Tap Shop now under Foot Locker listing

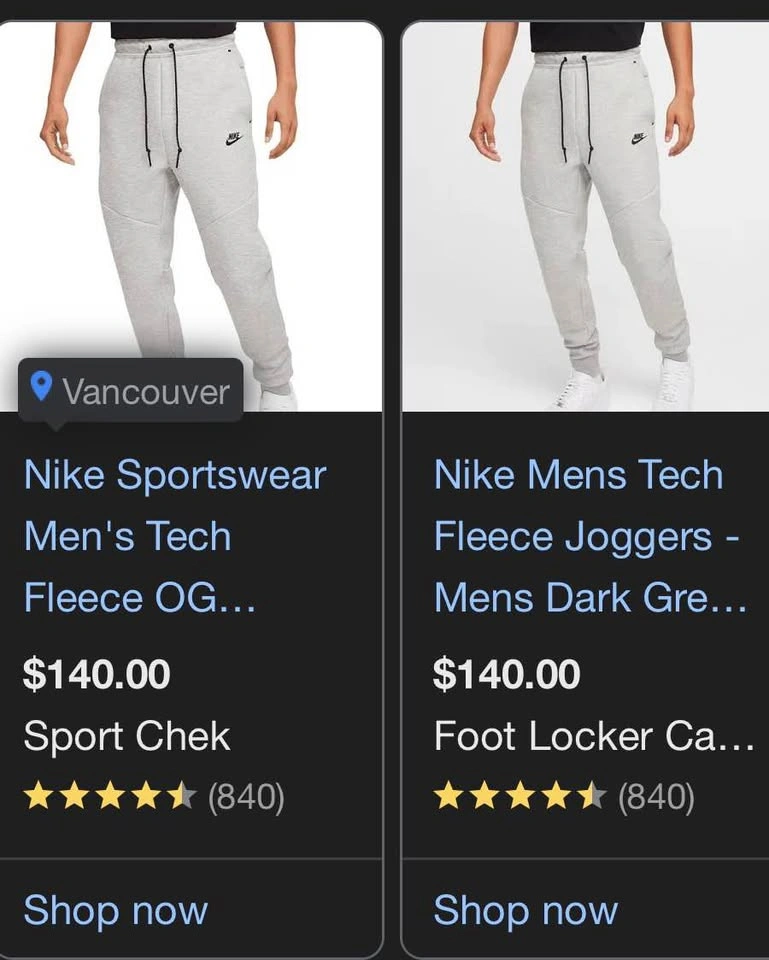525,910
